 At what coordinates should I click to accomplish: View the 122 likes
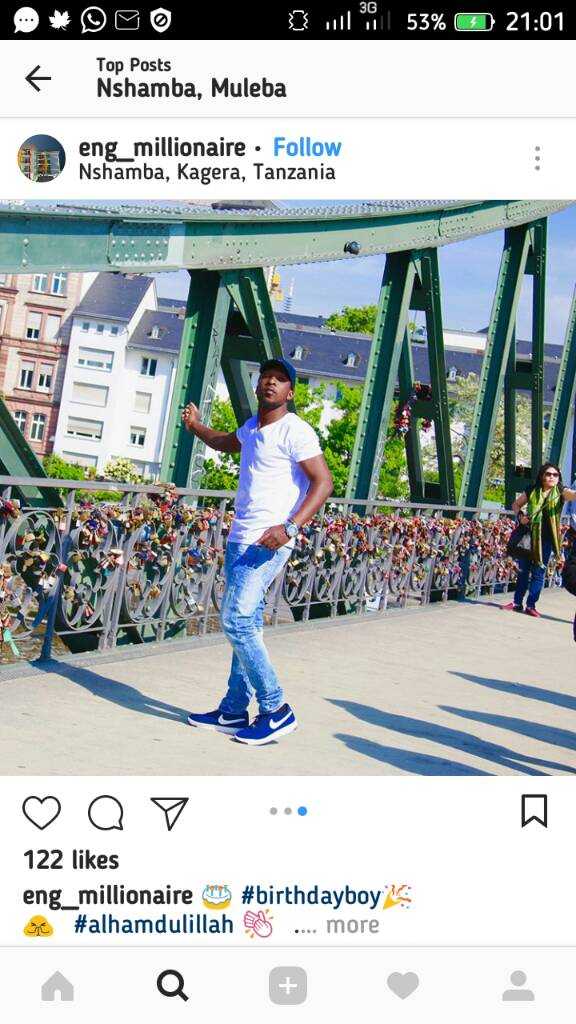[x=71, y=860]
